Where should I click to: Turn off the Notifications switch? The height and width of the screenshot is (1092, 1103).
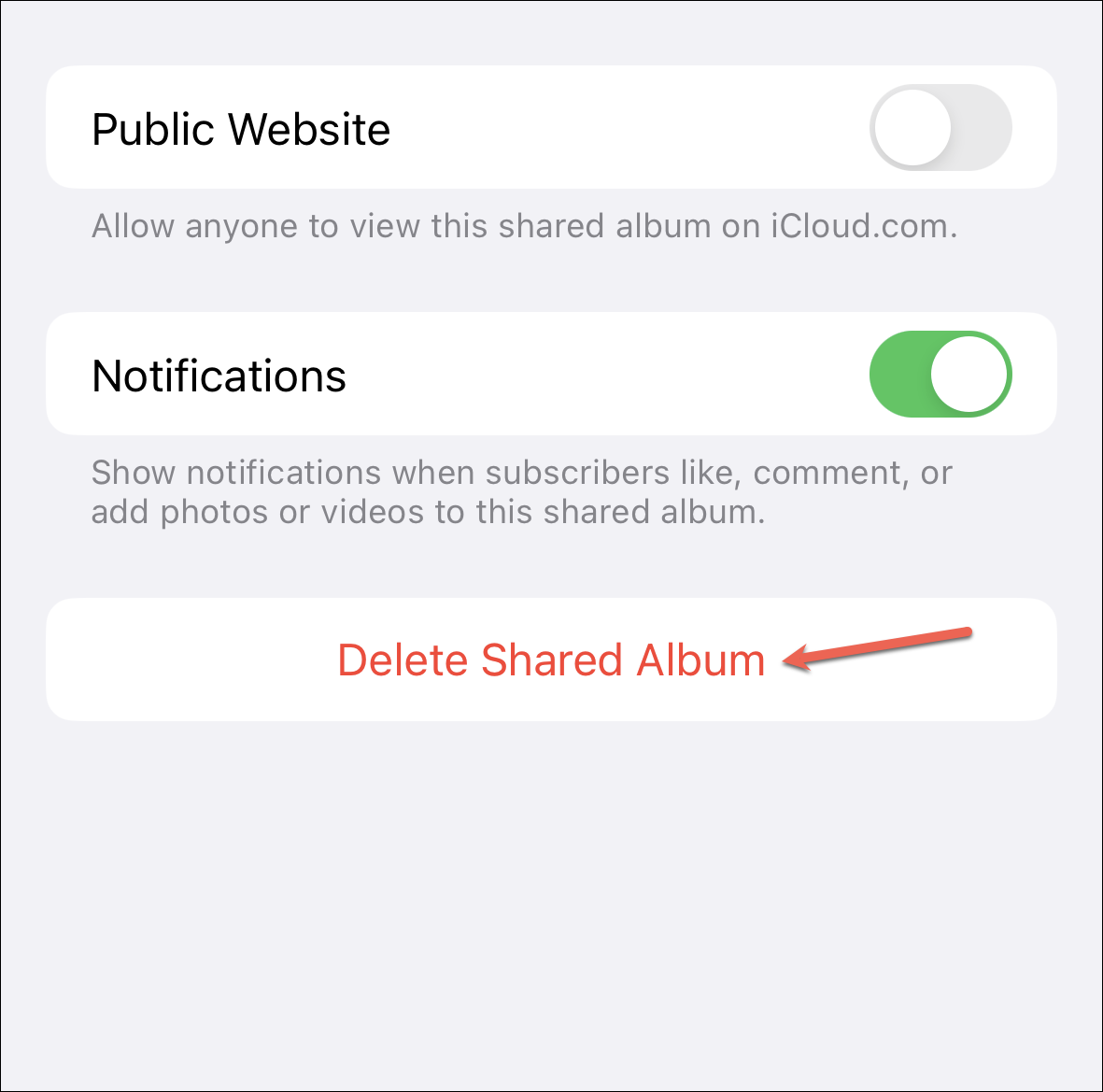[940, 374]
